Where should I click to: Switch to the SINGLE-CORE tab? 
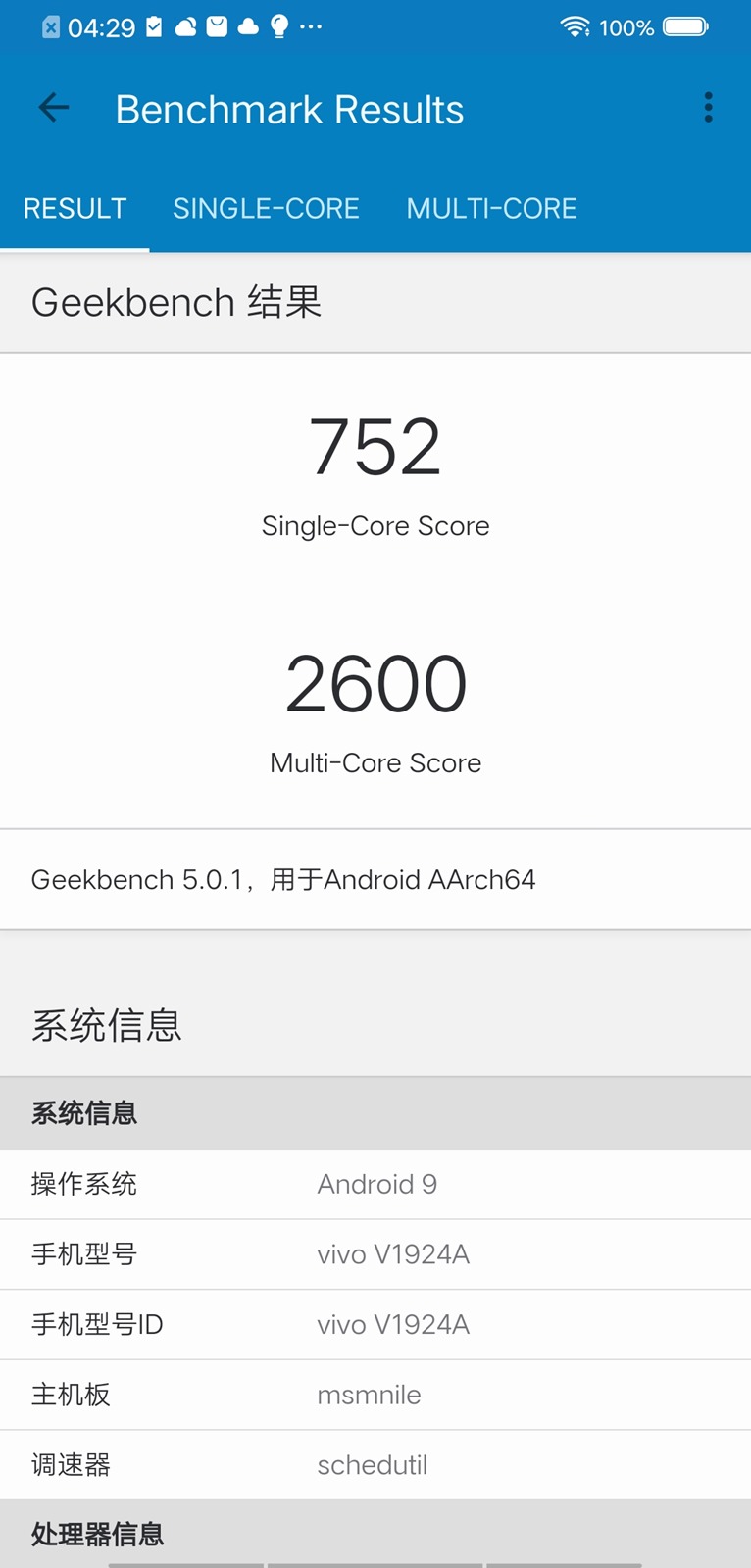266,208
